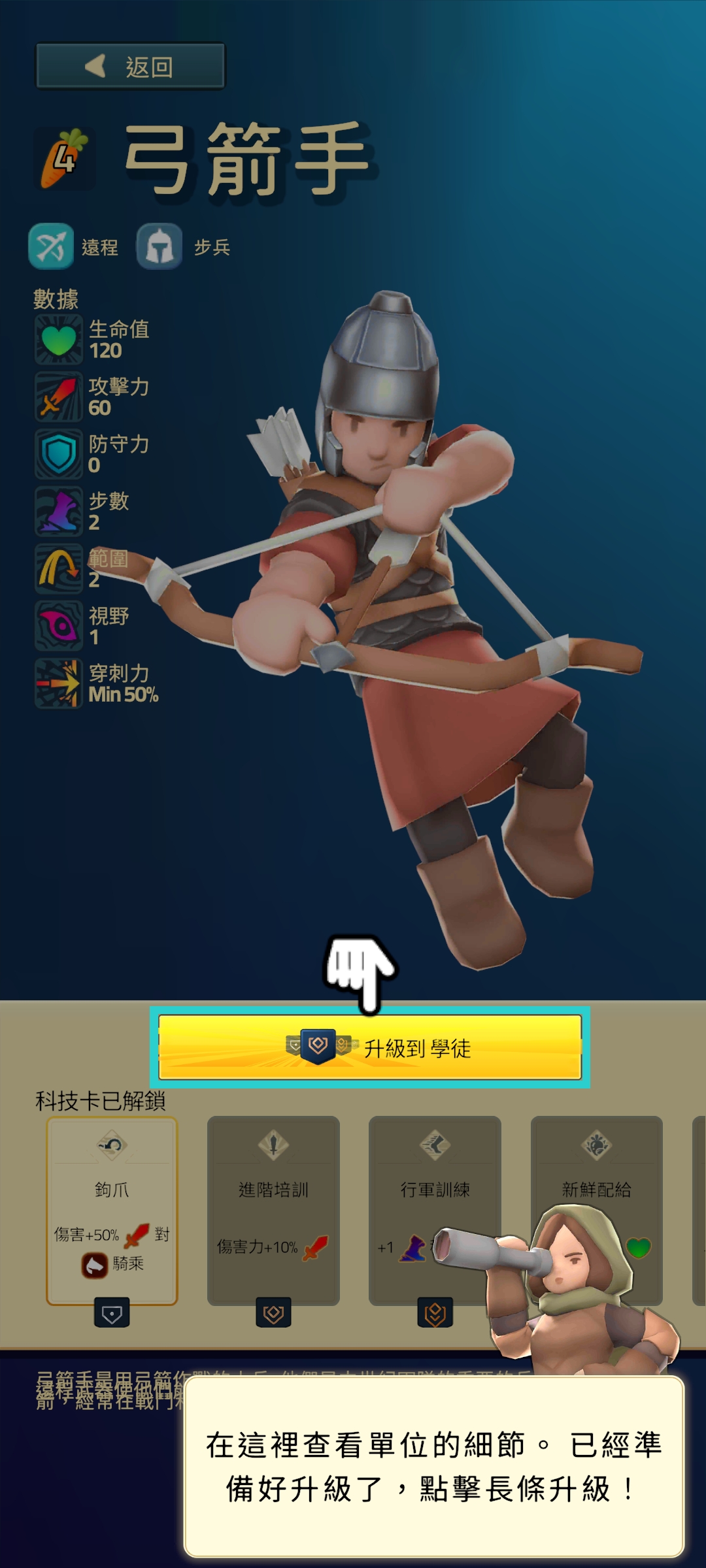This screenshot has width=706, height=1568.
Task: Open the 鉤爪 tech card
Action: click(112, 1210)
